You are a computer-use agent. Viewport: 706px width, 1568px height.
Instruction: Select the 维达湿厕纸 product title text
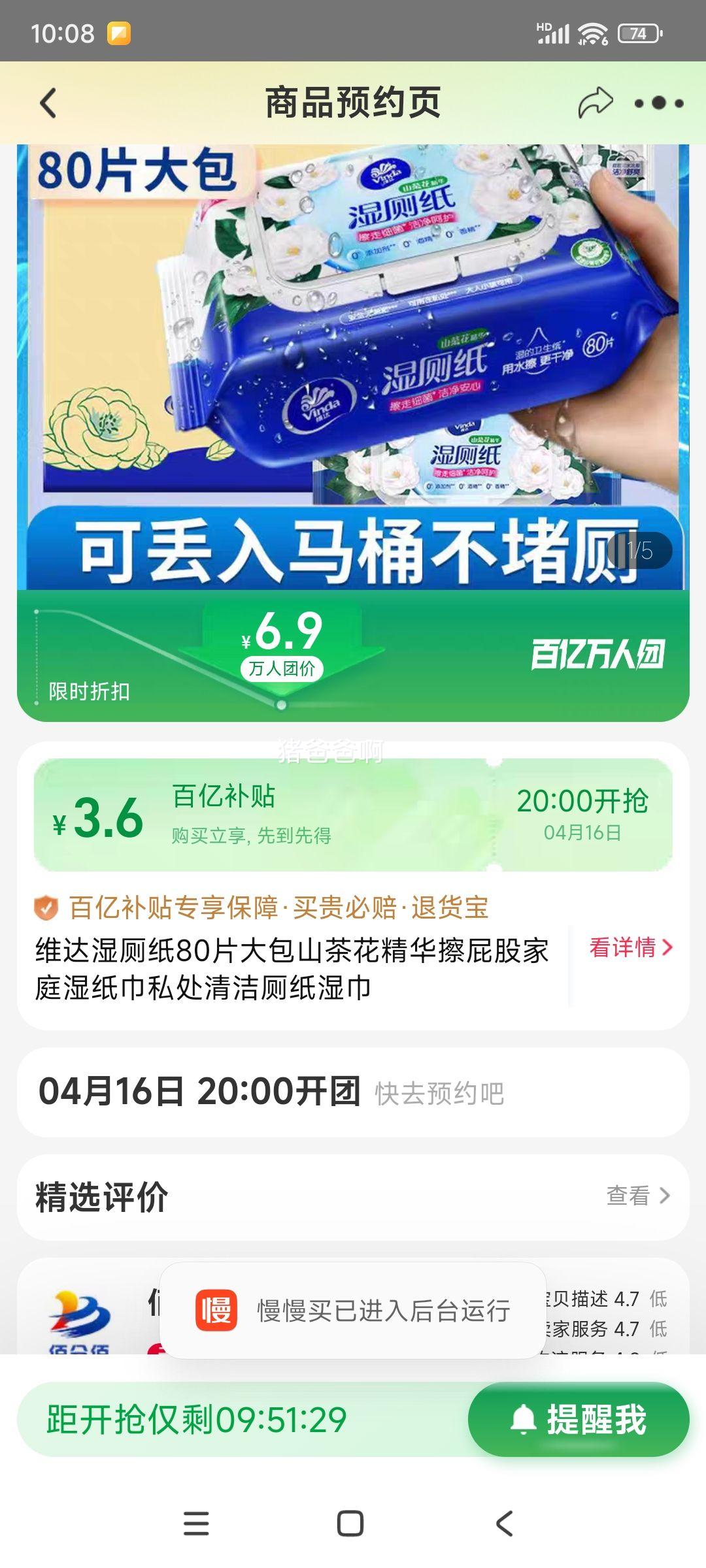coord(294,973)
